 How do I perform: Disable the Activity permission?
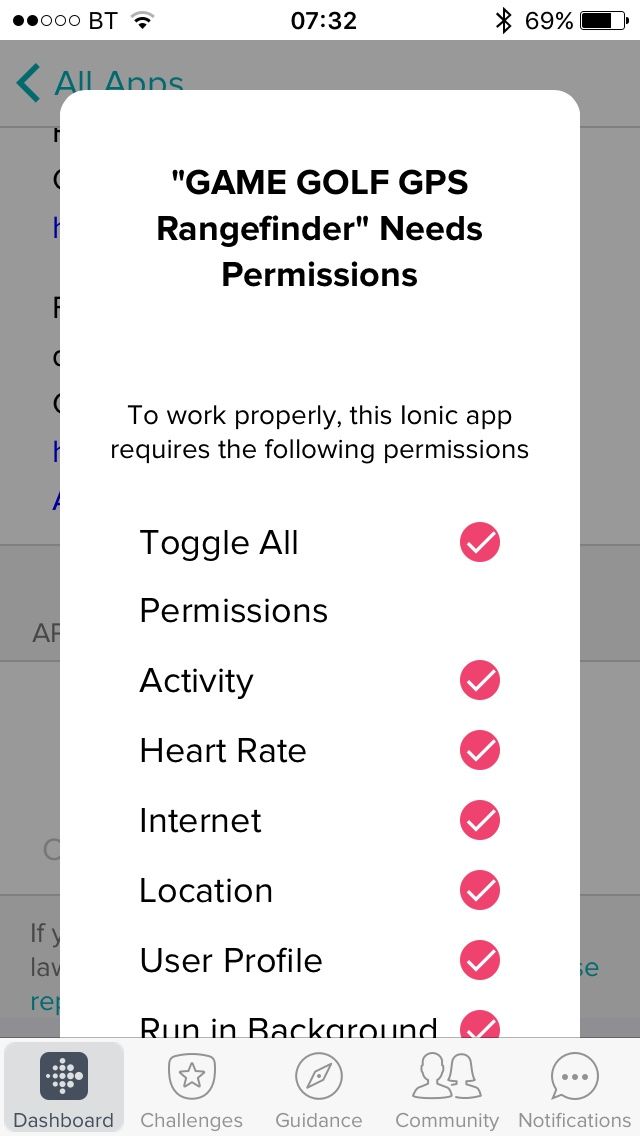point(479,681)
